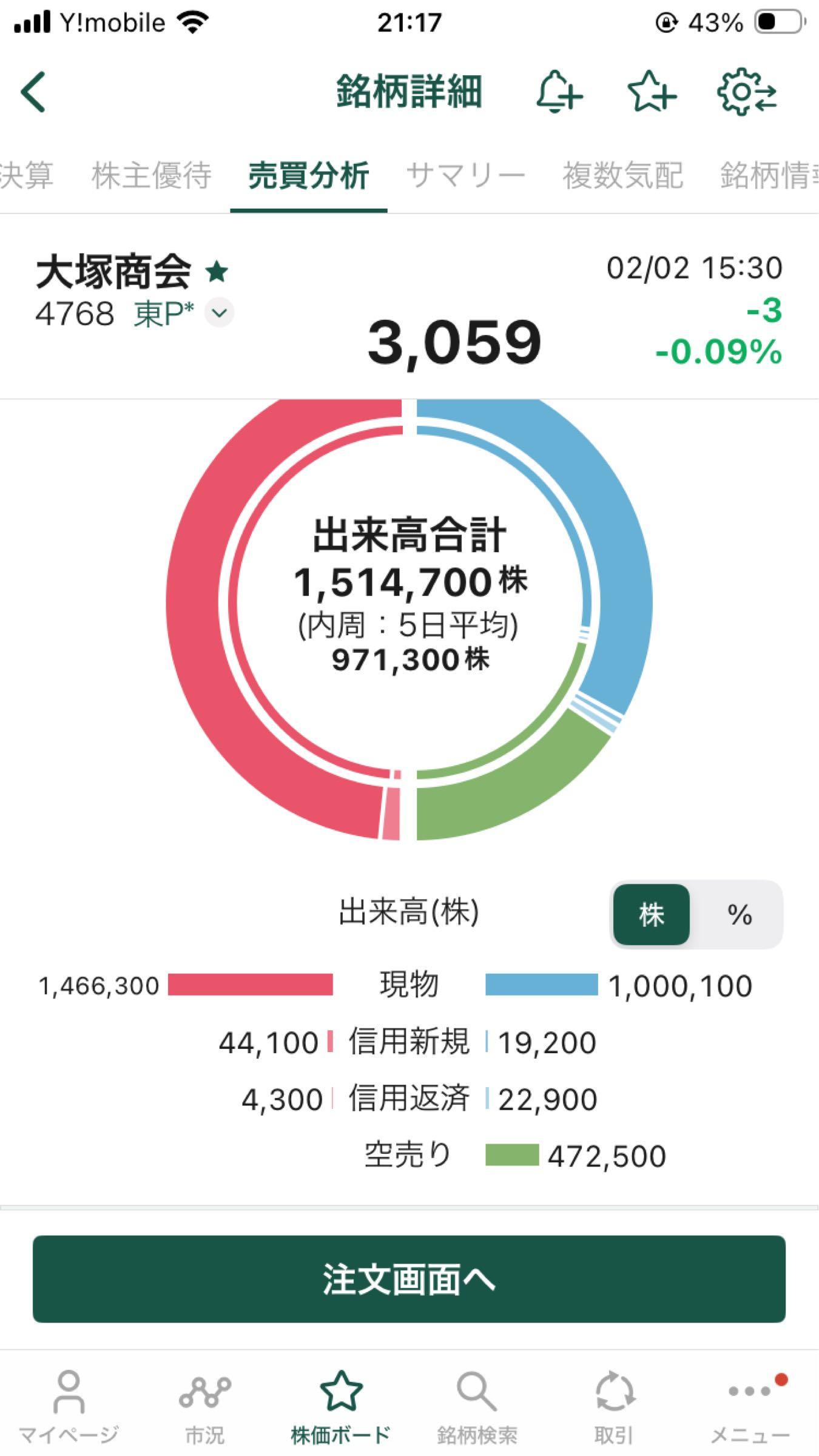Open the 複数気配 tab

click(623, 176)
